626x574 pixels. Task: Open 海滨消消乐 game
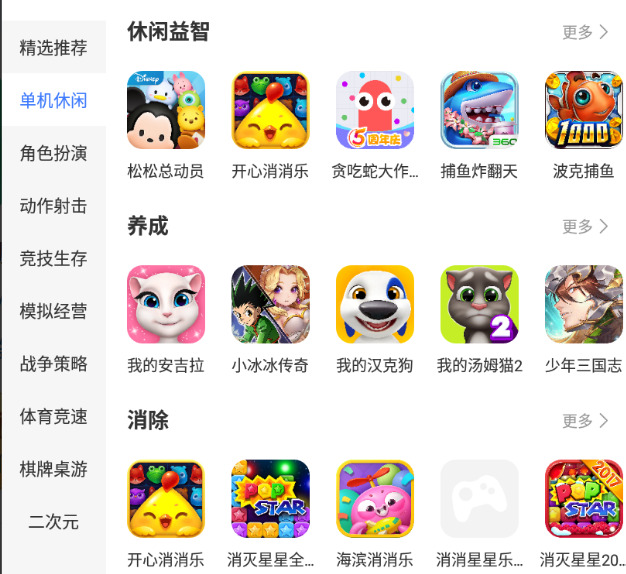point(375,498)
